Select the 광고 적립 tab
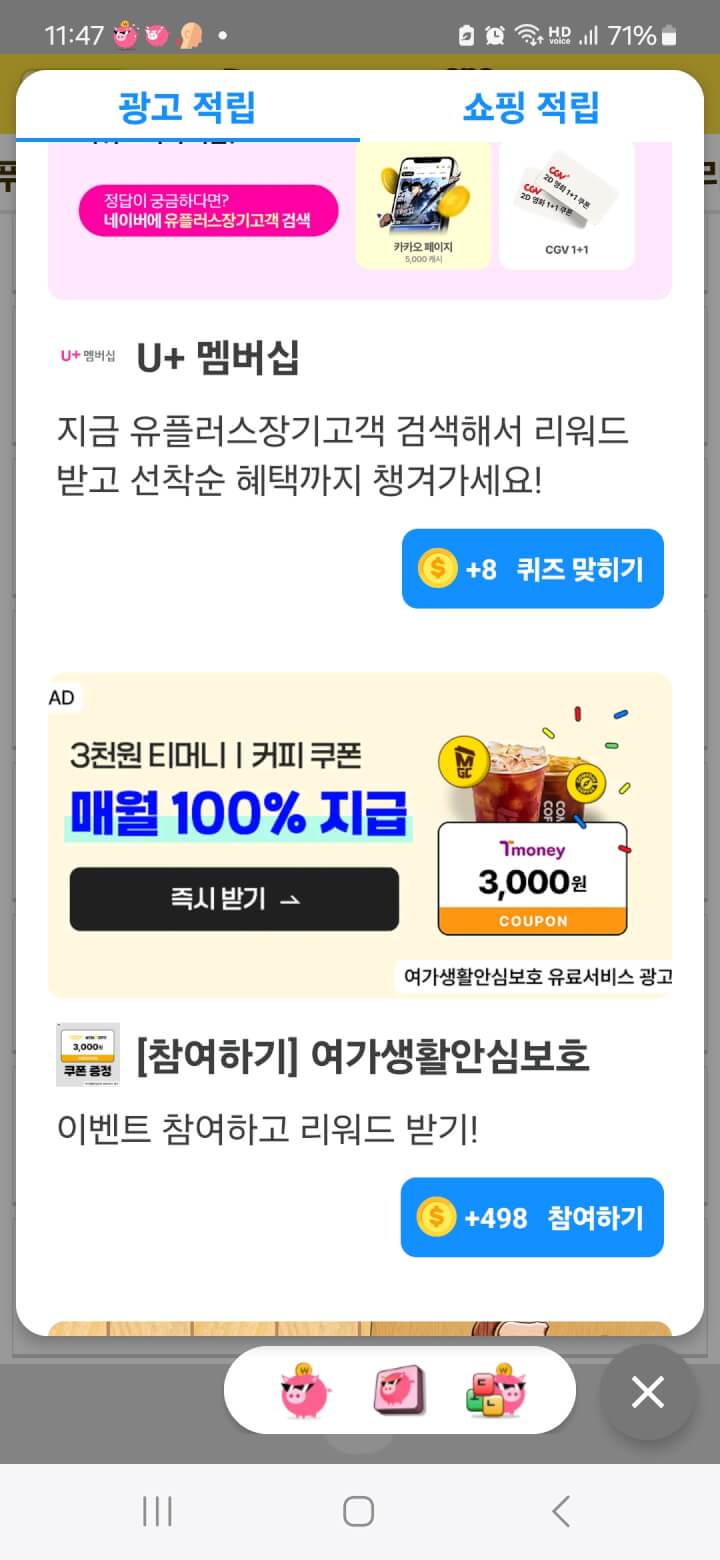This screenshot has width=720, height=1560. pos(187,107)
